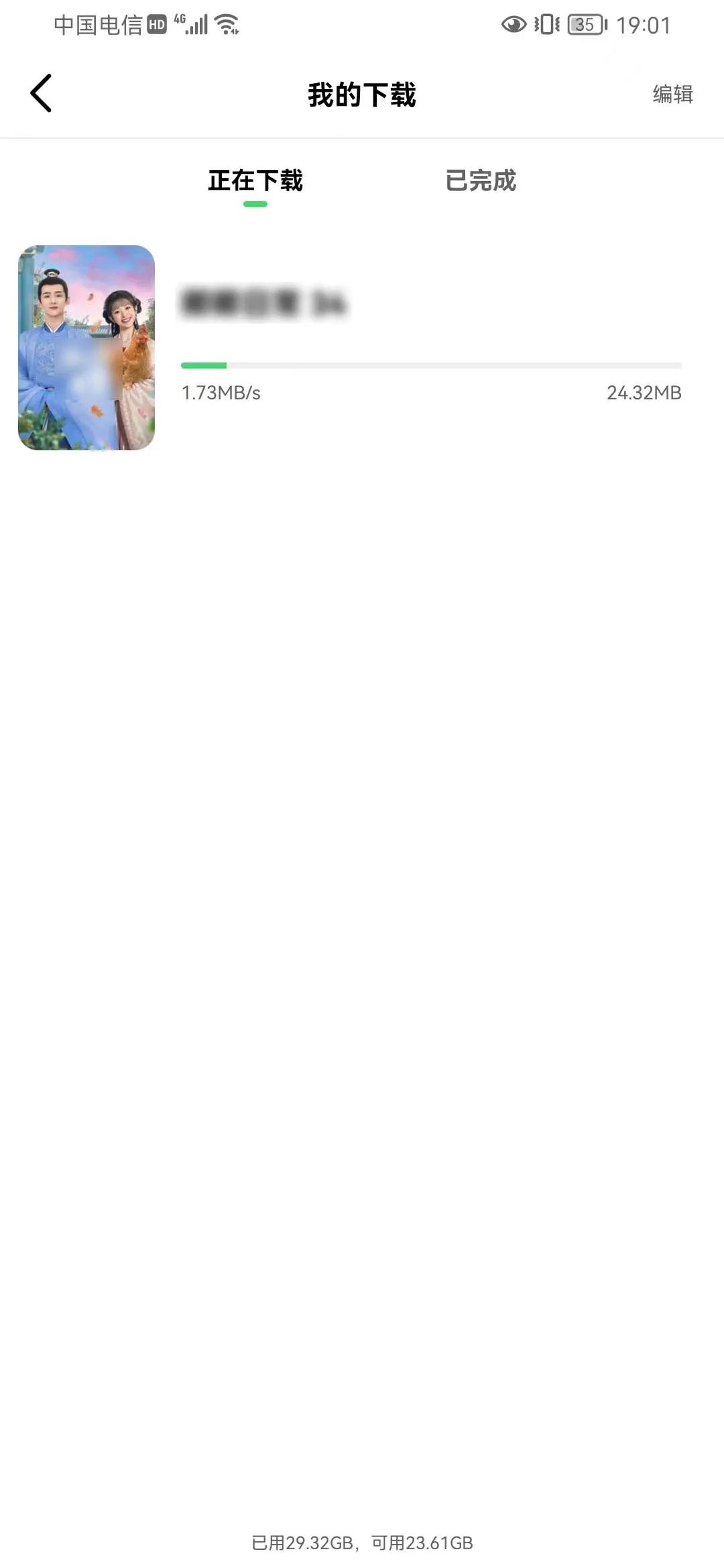Switch to the 已完成 tab

click(x=481, y=180)
